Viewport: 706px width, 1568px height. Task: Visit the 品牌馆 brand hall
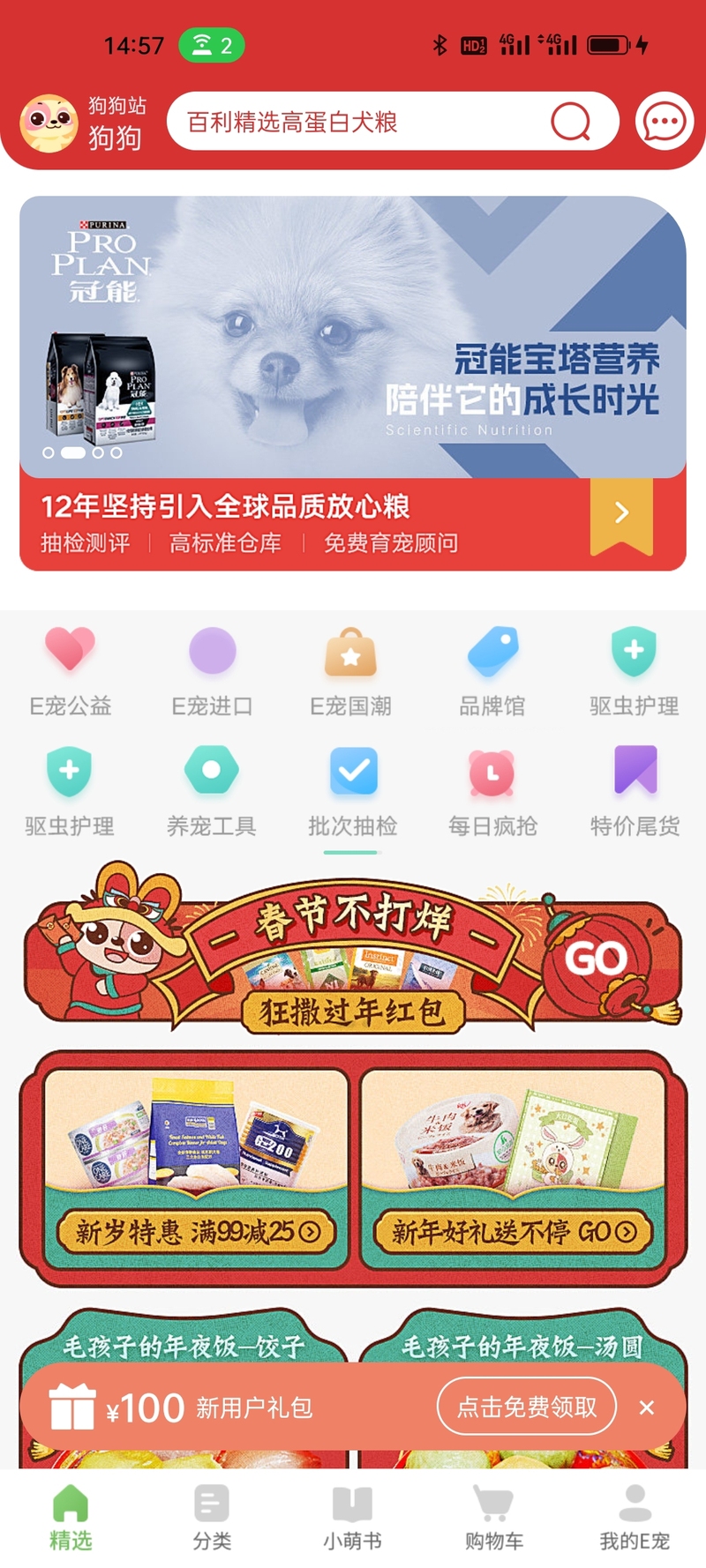pos(492,669)
